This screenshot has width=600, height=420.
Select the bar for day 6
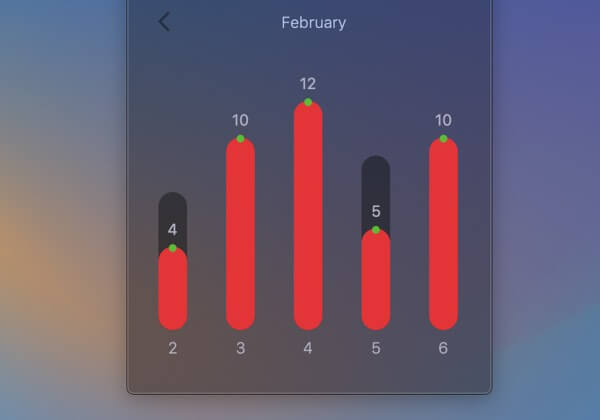(x=443, y=234)
